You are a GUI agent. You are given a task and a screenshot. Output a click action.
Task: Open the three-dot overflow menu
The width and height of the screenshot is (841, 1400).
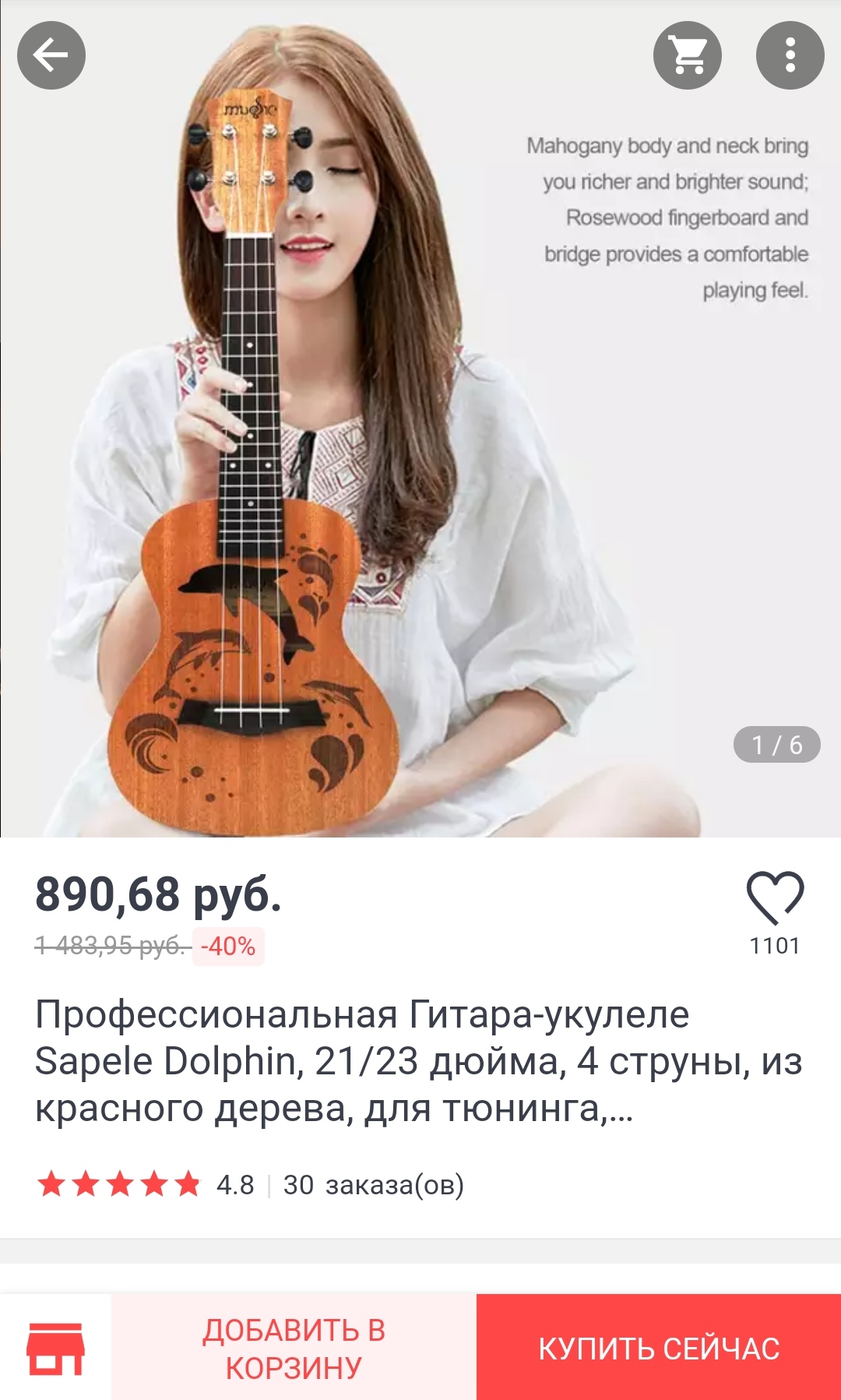pyautogui.click(x=790, y=55)
